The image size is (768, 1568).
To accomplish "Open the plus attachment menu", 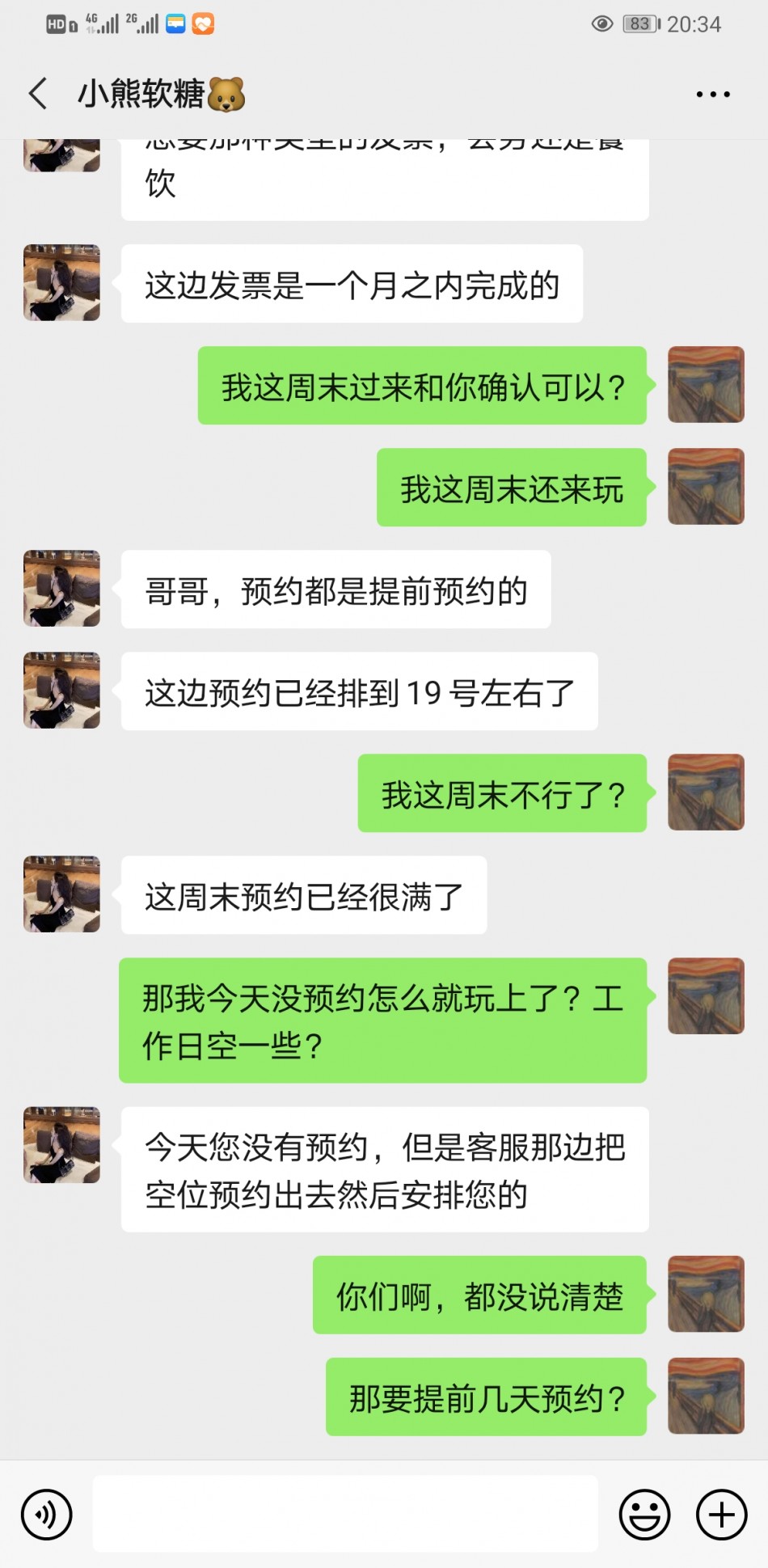I will pyautogui.click(x=721, y=1514).
